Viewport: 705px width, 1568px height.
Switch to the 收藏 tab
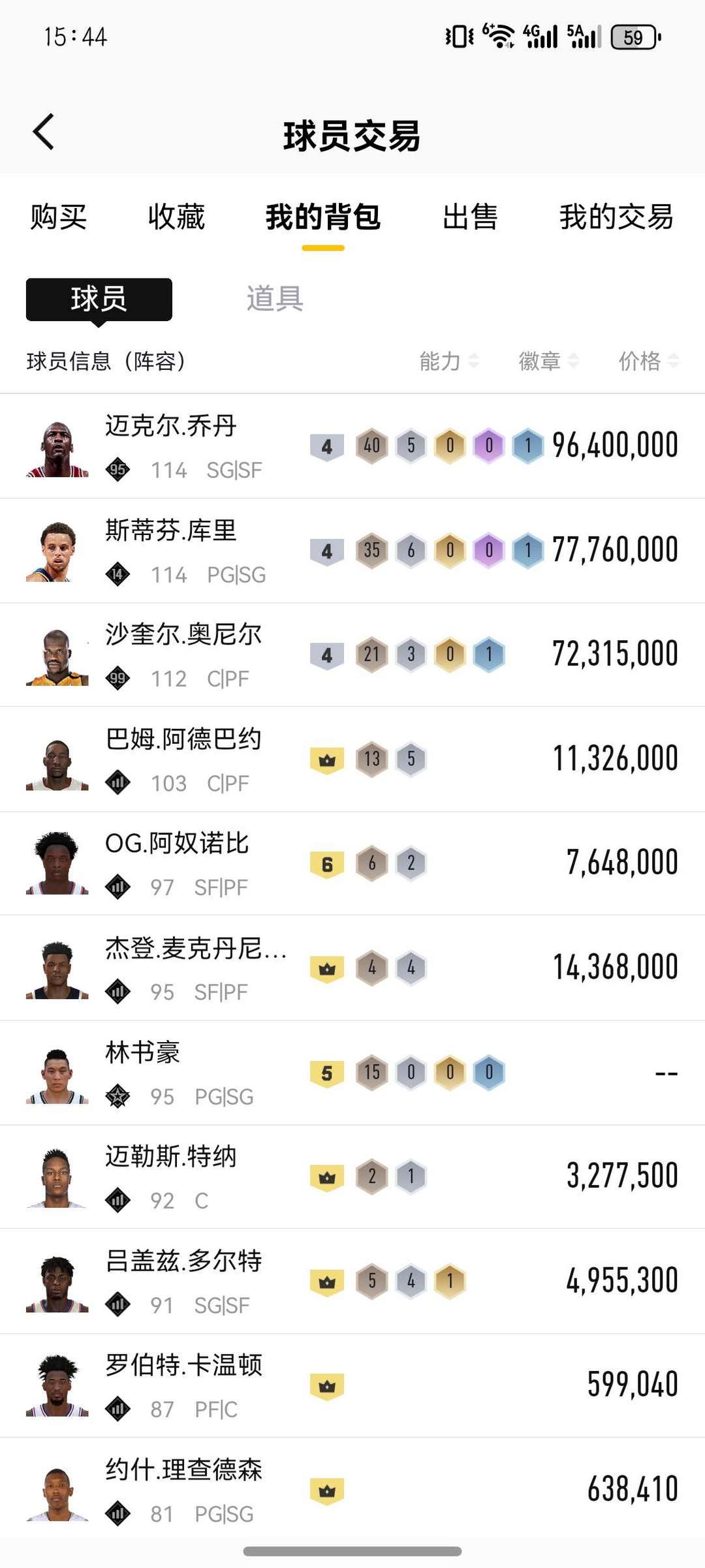tap(176, 217)
